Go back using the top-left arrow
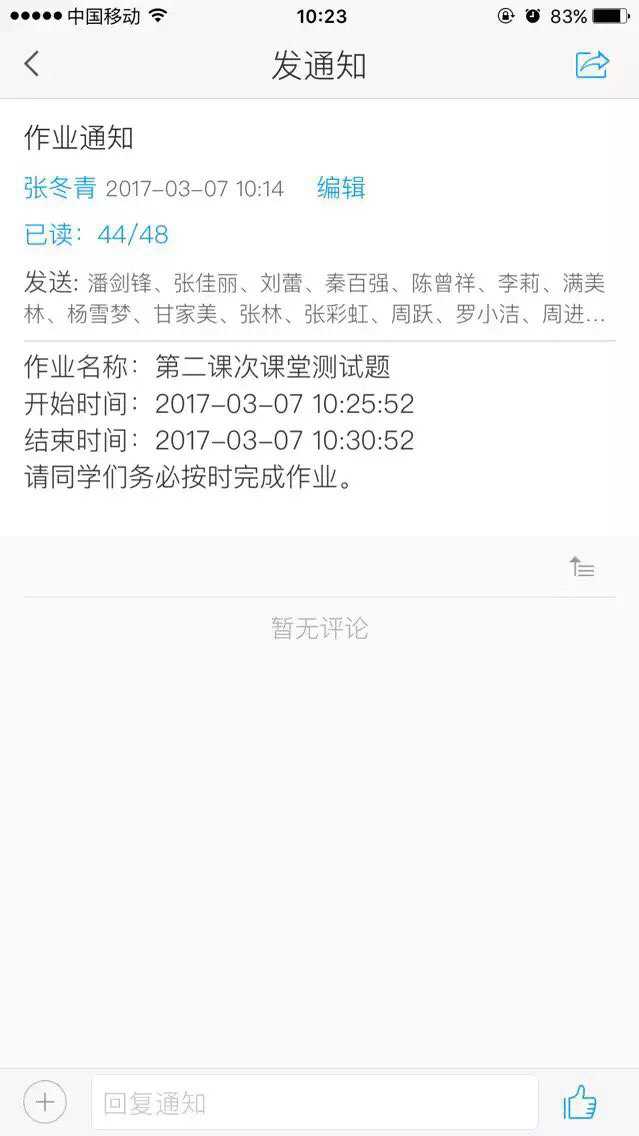 32,65
